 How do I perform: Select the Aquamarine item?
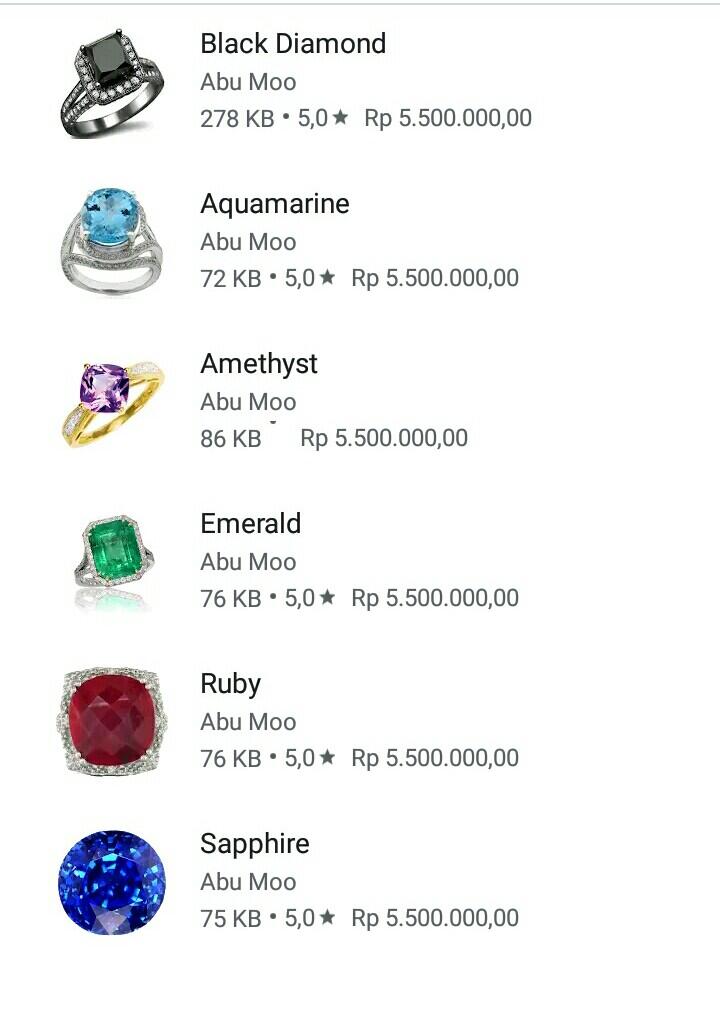click(275, 204)
